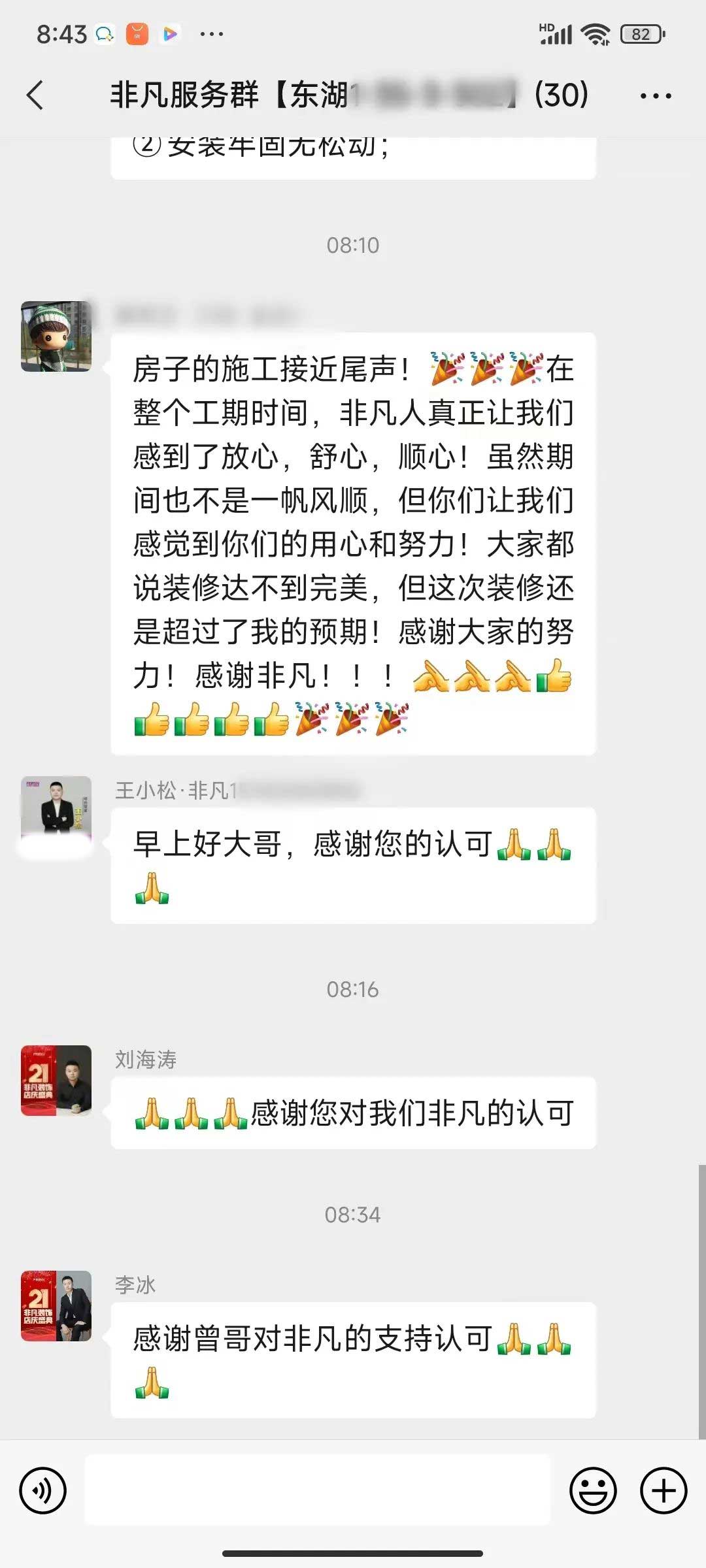Open the group chat options menu

point(656,95)
